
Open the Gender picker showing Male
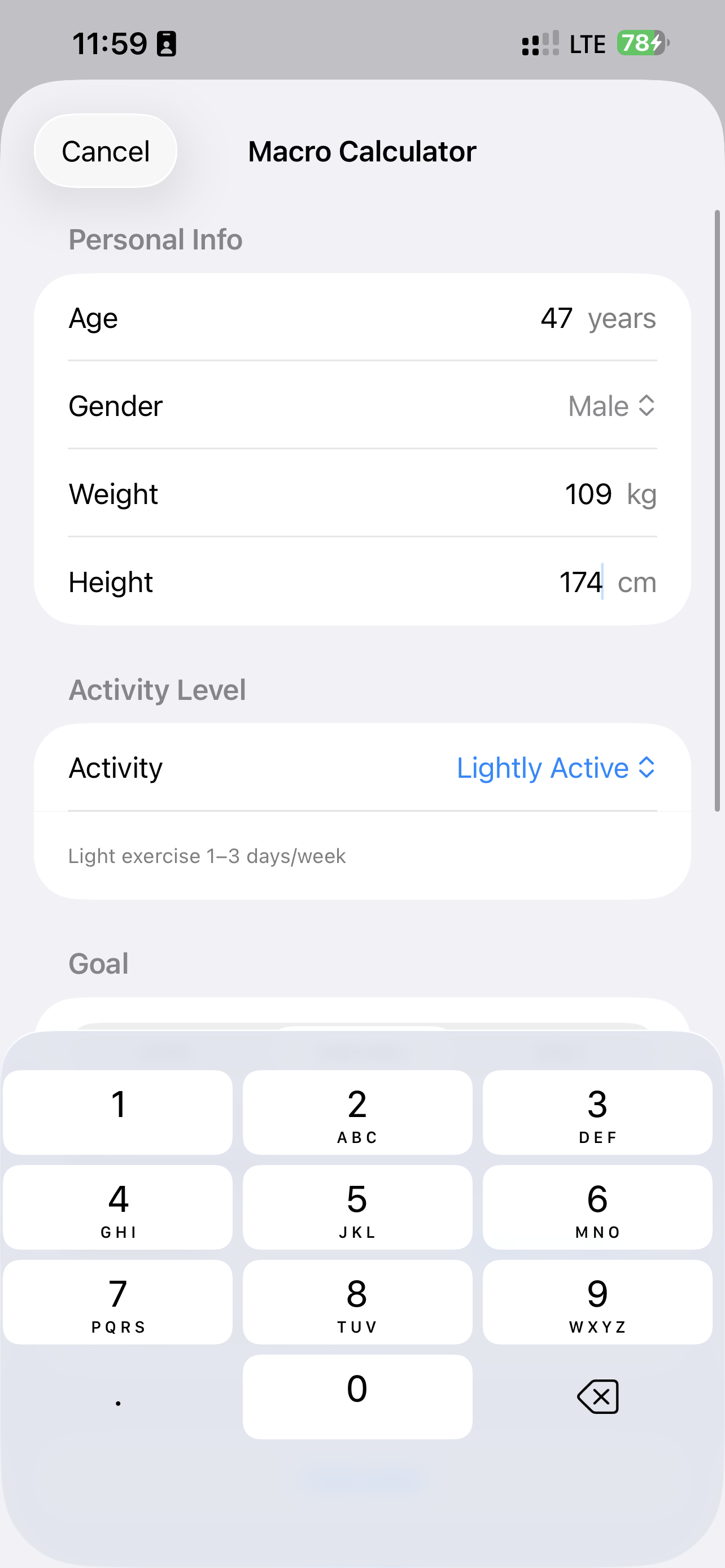610,406
